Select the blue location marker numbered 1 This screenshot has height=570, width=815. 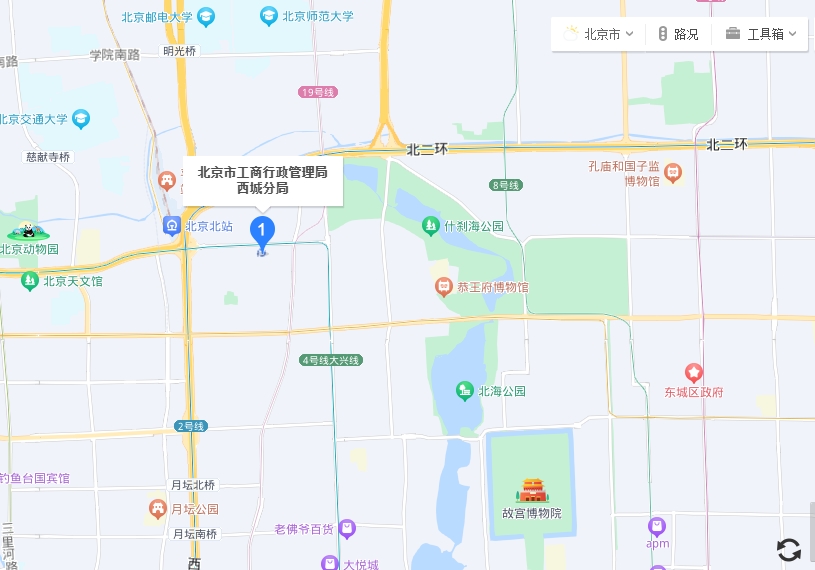point(262,232)
